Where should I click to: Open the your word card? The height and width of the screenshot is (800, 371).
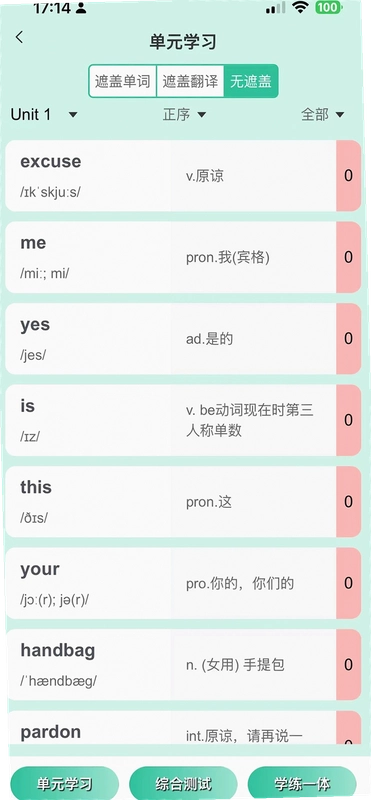(x=183, y=583)
